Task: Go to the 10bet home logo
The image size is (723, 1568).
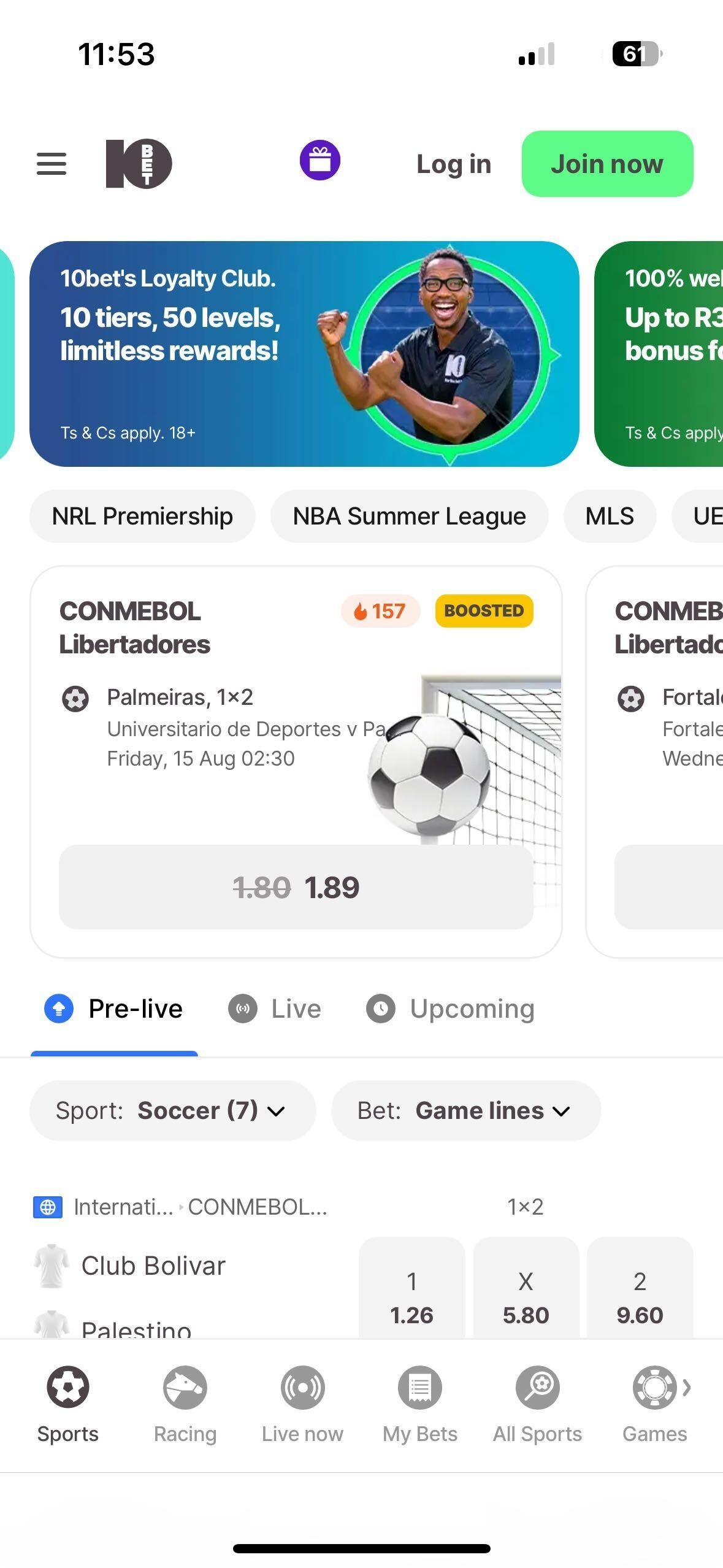Action: [x=136, y=164]
